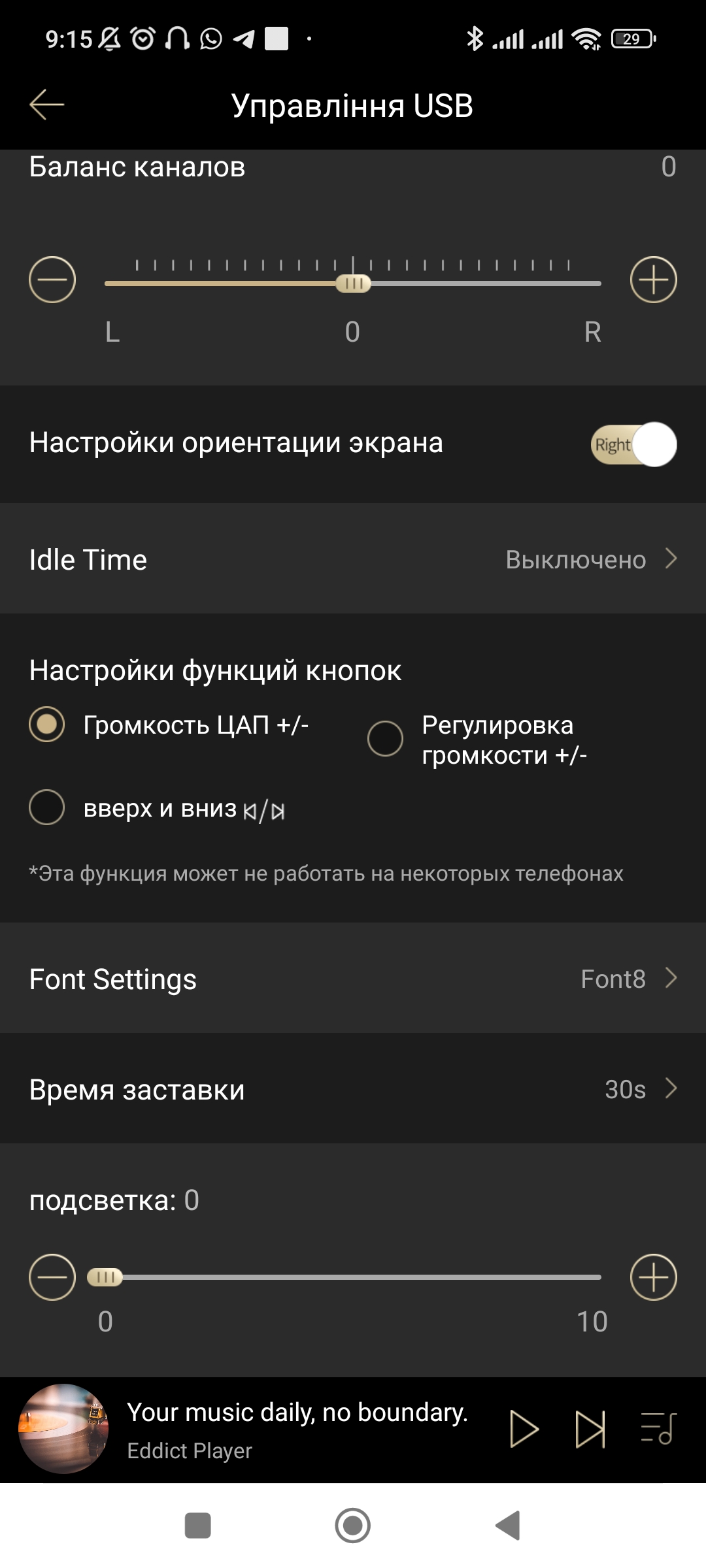Open the now playing album art
Image resolution: width=706 pixels, height=1568 pixels.
pos(63,1429)
